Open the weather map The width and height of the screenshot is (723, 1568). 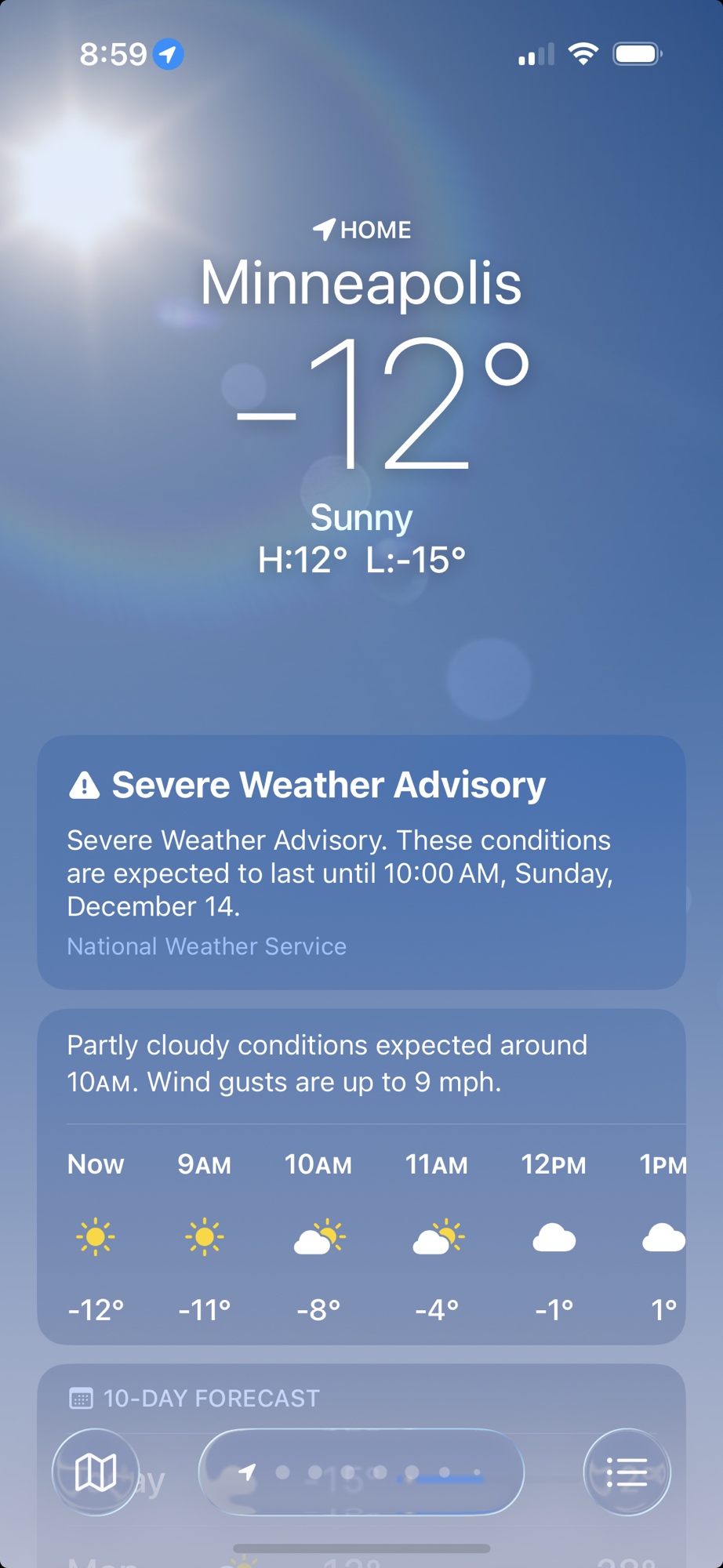(x=96, y=1472)
